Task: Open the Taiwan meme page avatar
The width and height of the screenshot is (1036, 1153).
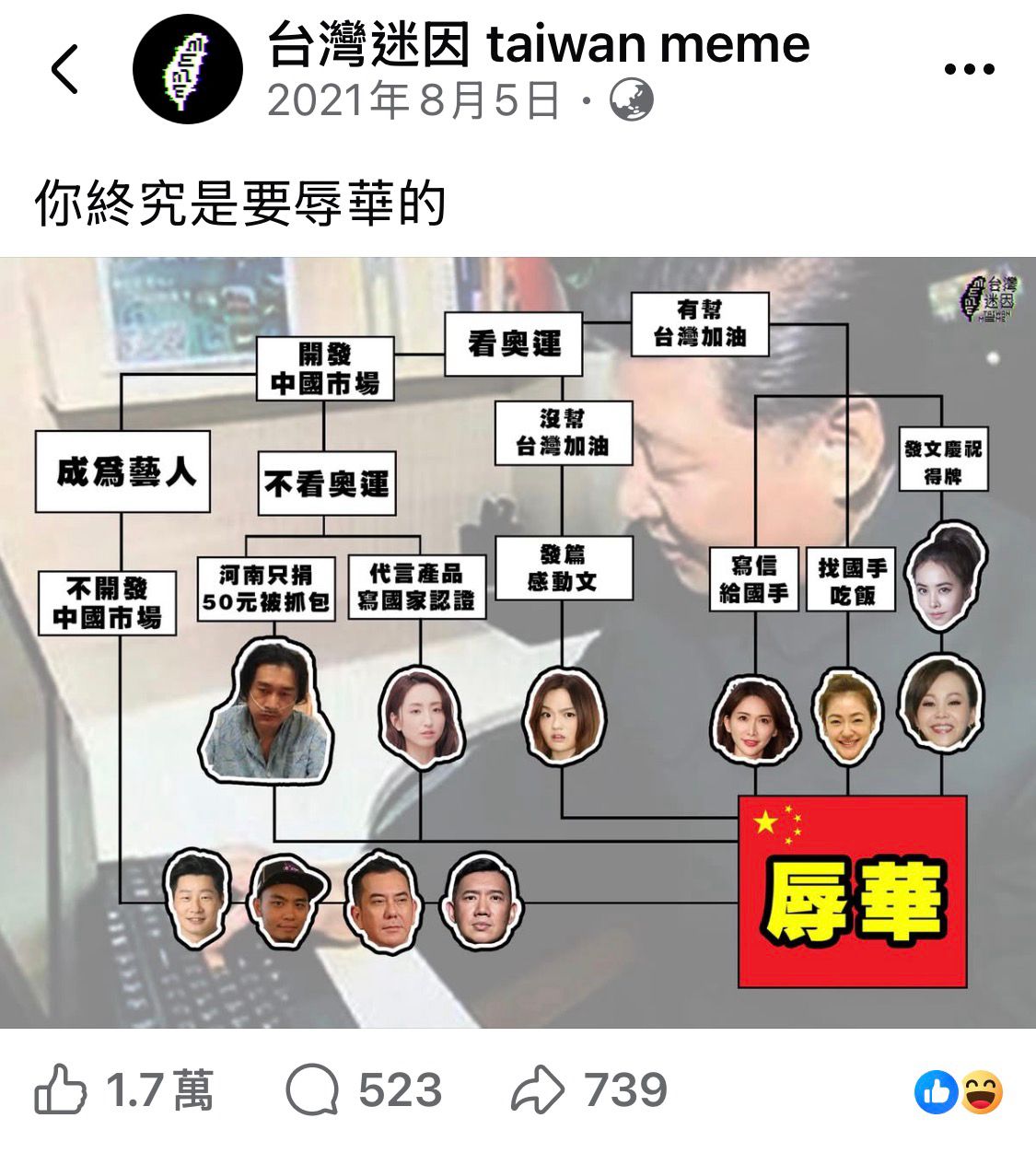Action: click(x=188, y=70)
